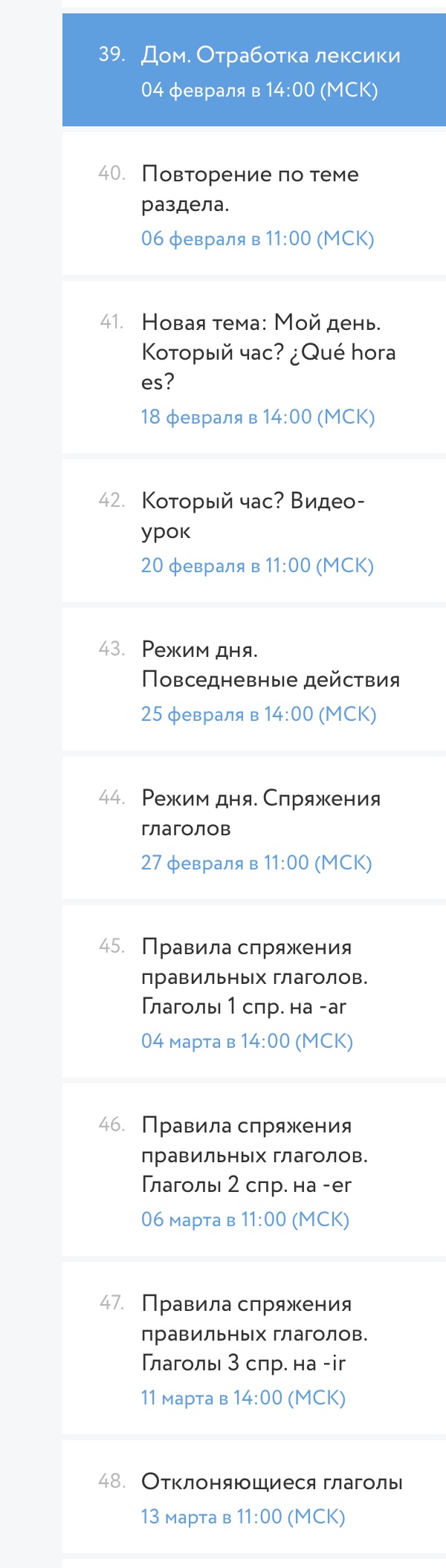This screenshot has height=1568, width=446.
Task: Select lesson 46 on -er verbs
Action: 254,1155
